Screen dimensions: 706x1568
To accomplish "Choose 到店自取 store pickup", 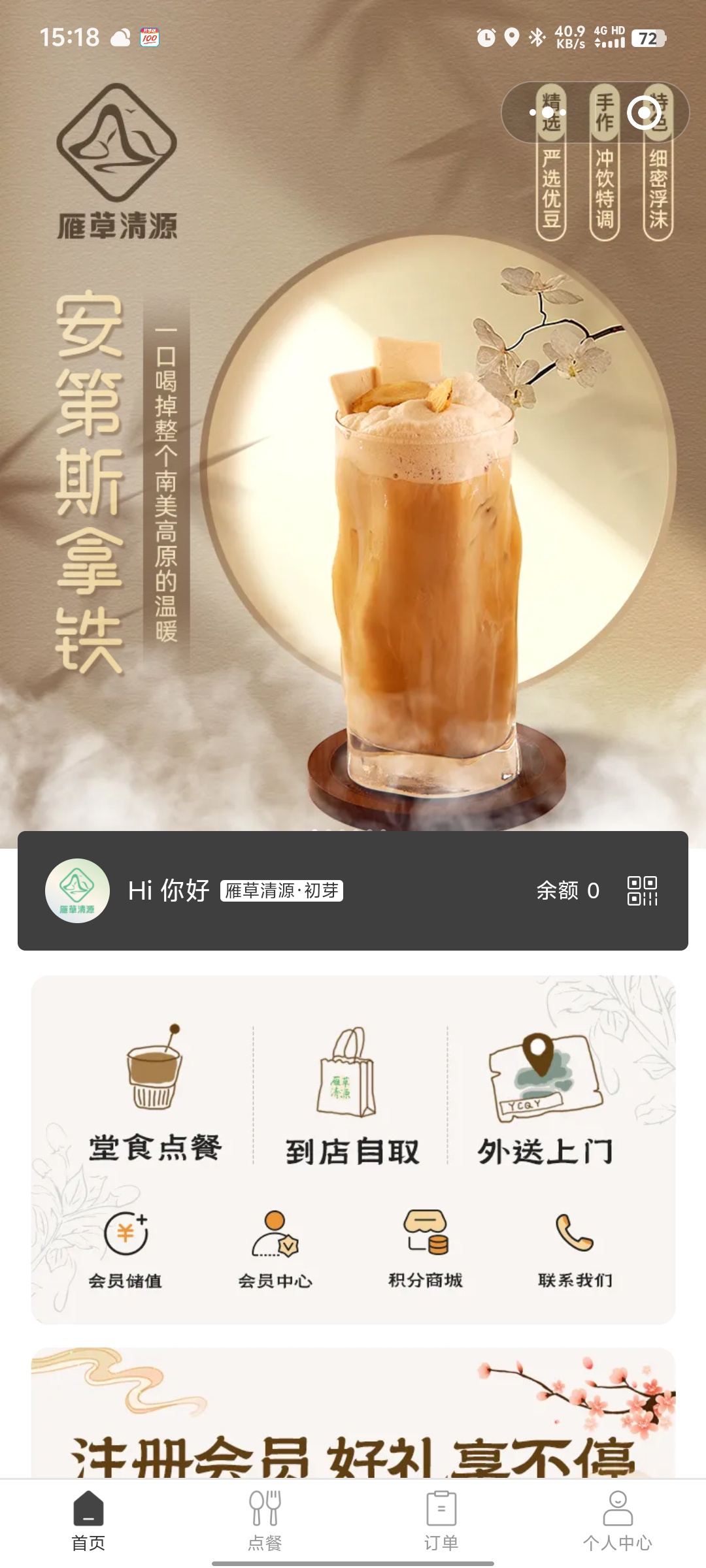I will (x=352, y=1098).
